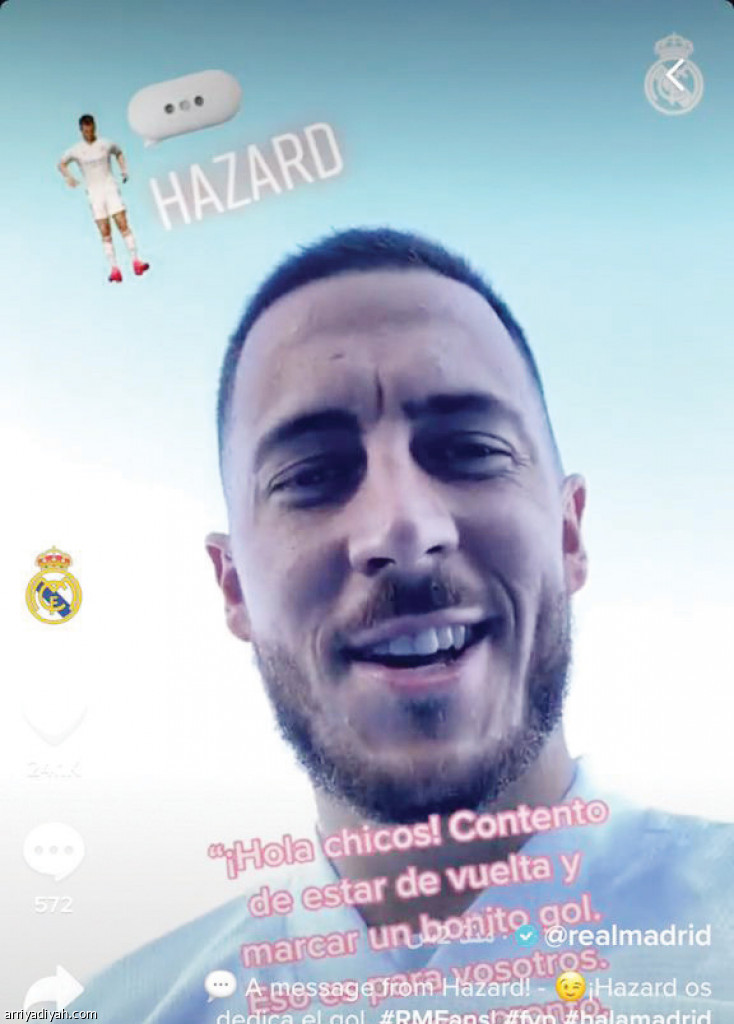The width and height of the screenshot is (734, 1024).
Task: Go back using the top arrow
Action: [x=677, y=75]
